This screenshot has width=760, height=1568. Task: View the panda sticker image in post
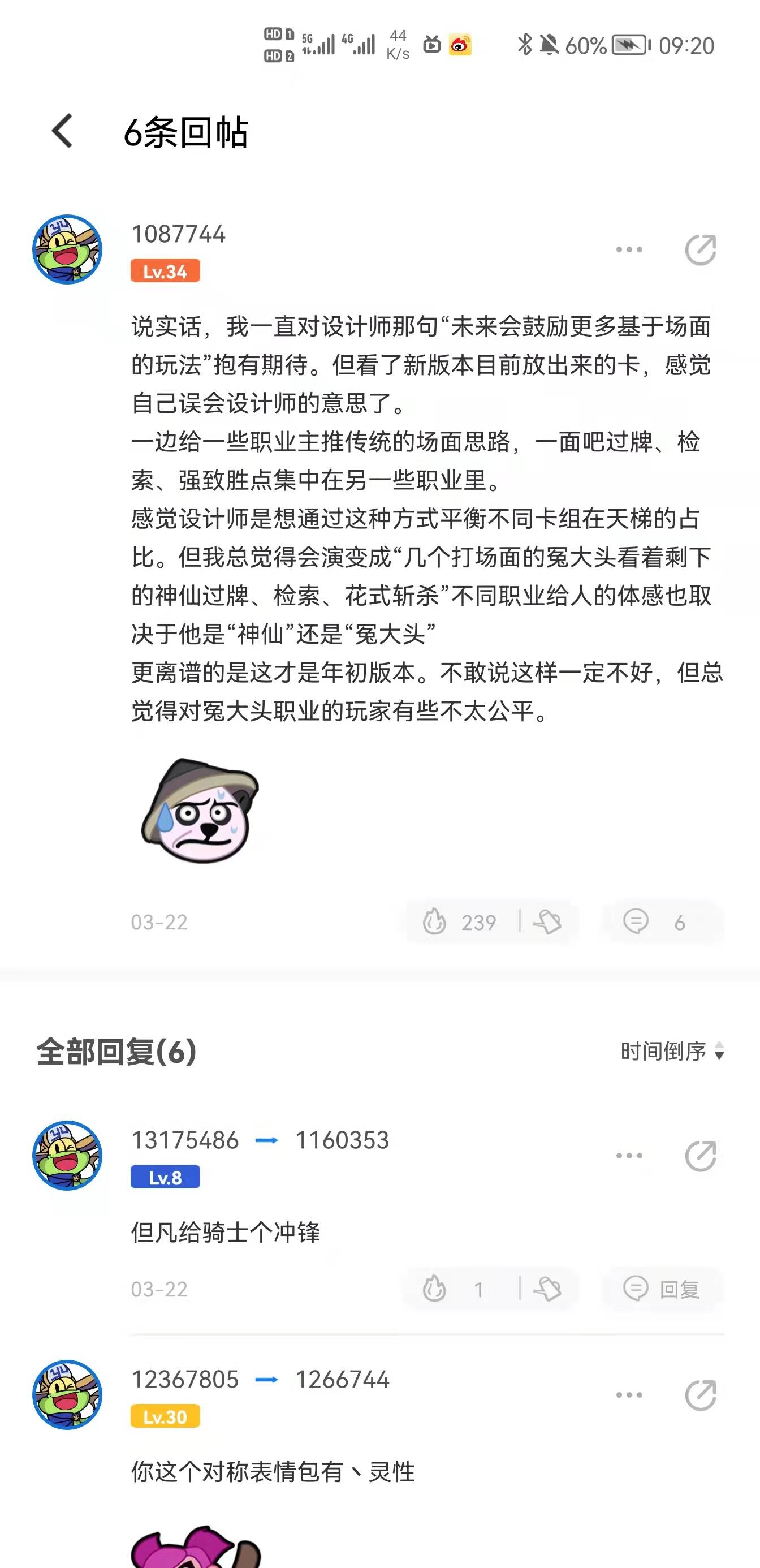pyautogui.click(x=200, y=811)
